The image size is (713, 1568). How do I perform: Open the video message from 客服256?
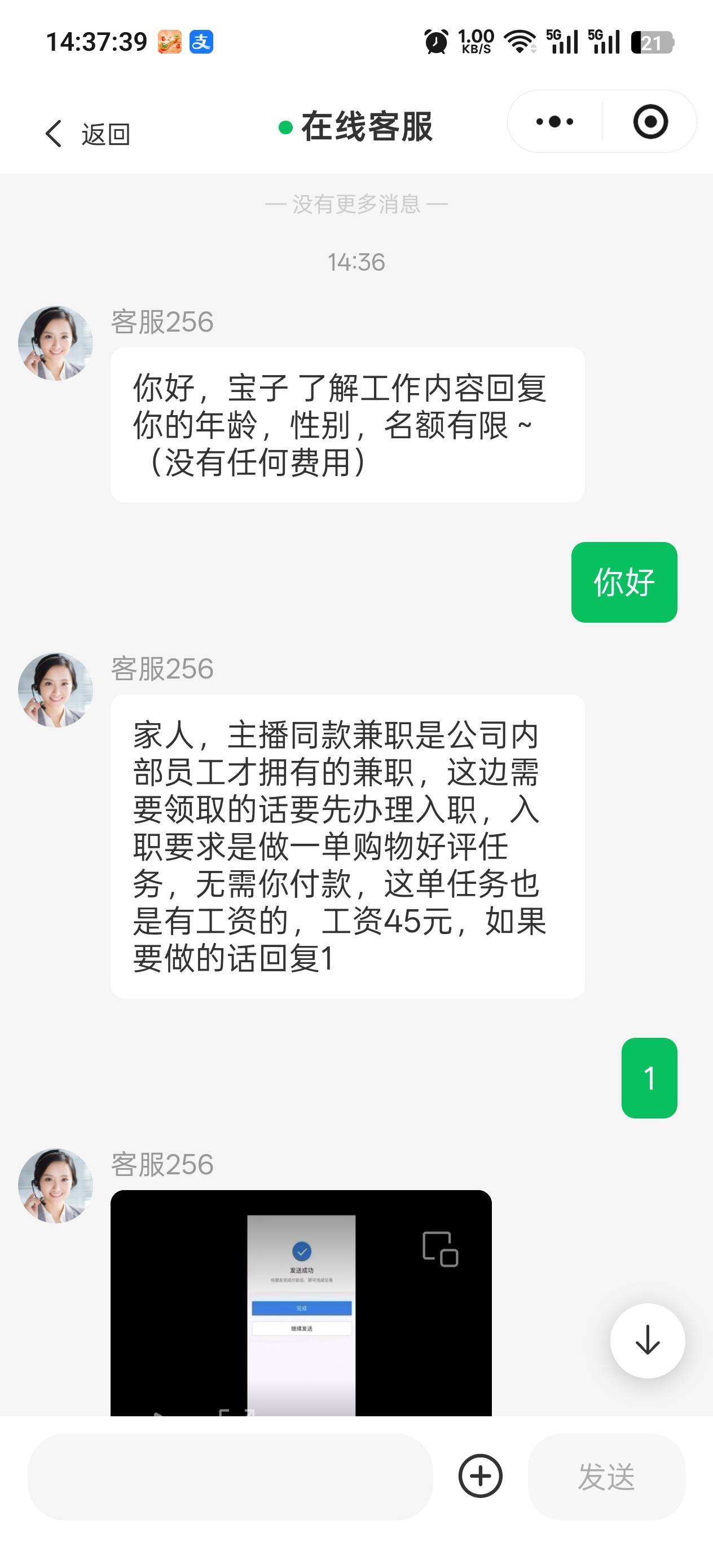301,1302
